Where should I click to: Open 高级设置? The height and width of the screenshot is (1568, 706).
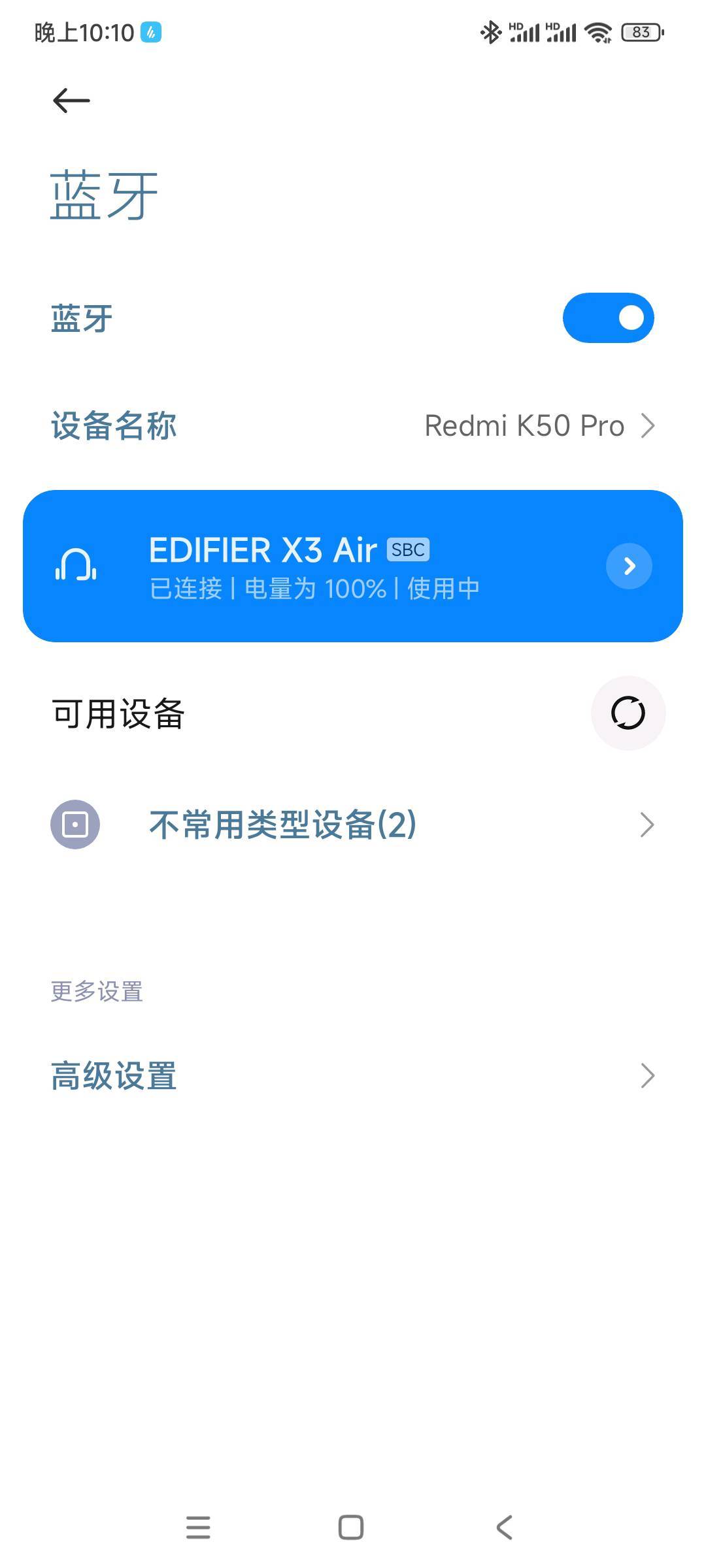(x=353, y=1075)
